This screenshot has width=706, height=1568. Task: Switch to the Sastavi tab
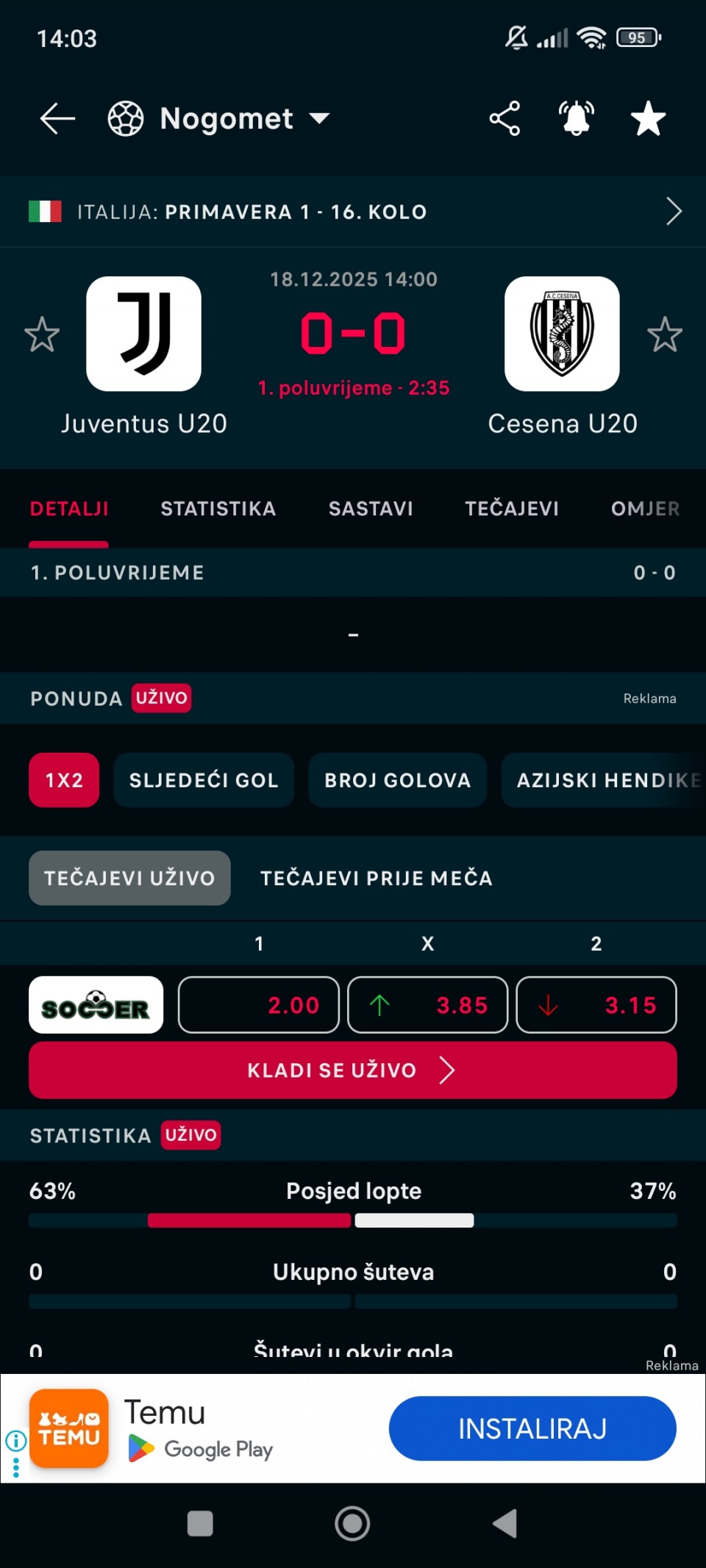[371, 509]
